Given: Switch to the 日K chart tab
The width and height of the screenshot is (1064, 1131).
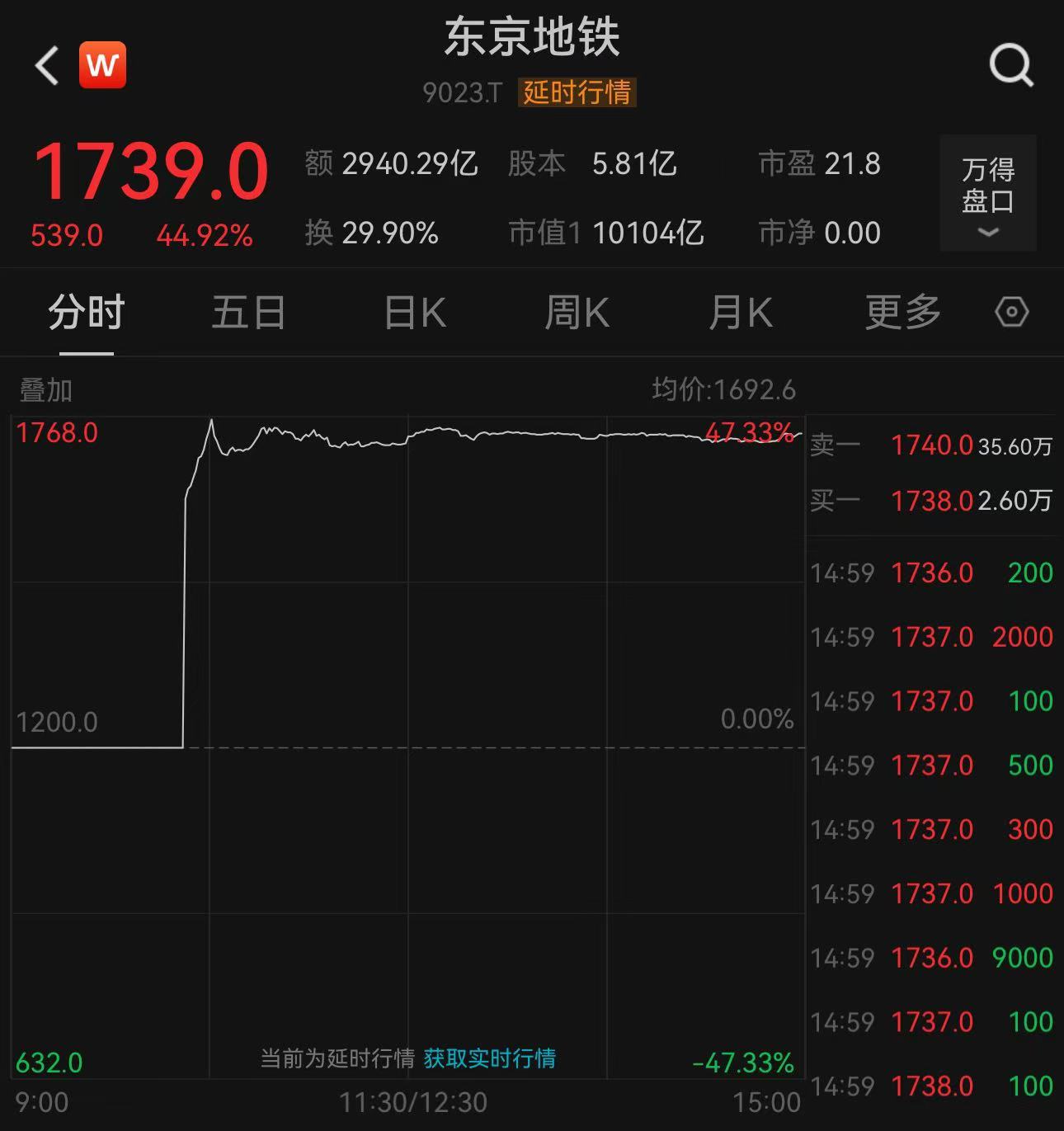Looking at the screenshot, I should [x=415, y=313].
